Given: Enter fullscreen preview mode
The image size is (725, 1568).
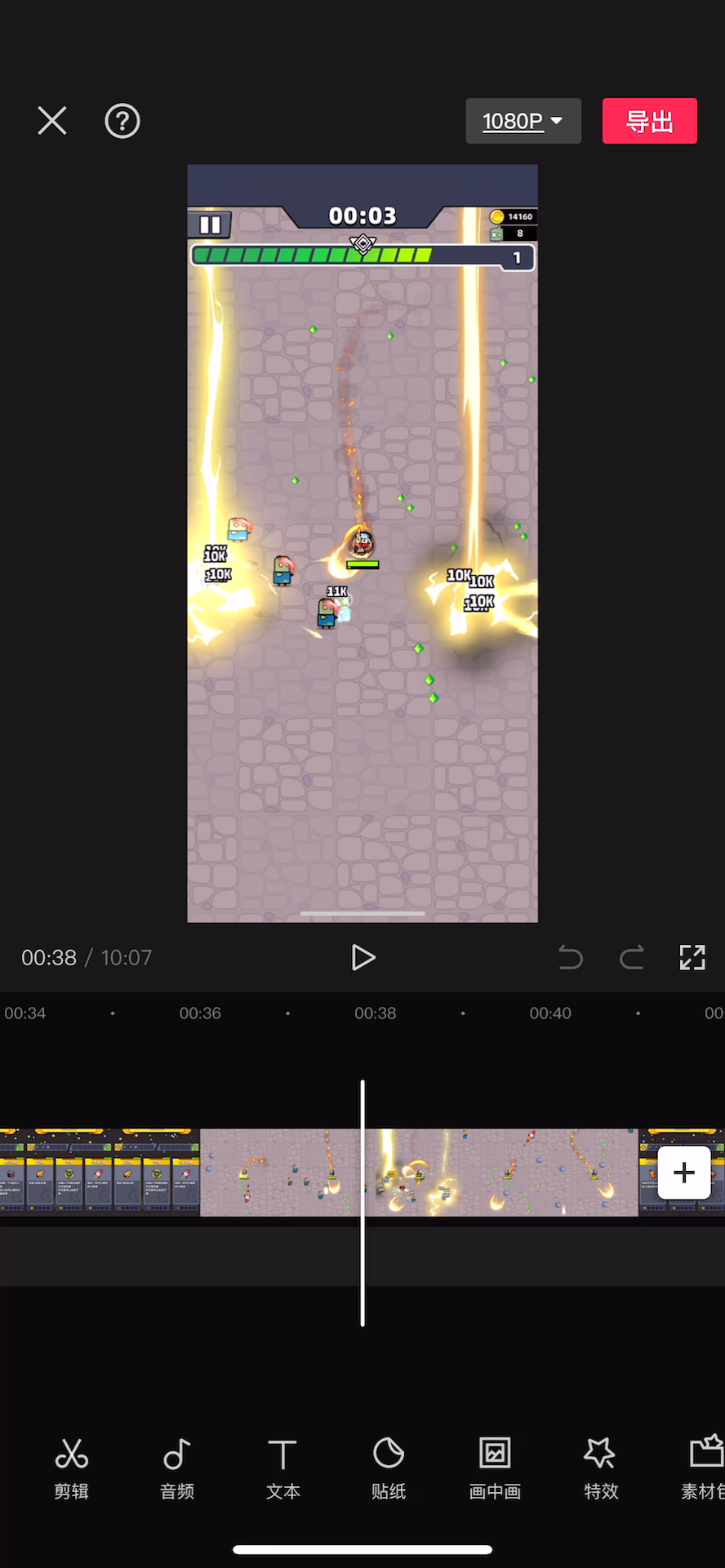Looking at the screenshot, I should coord(692,957).
